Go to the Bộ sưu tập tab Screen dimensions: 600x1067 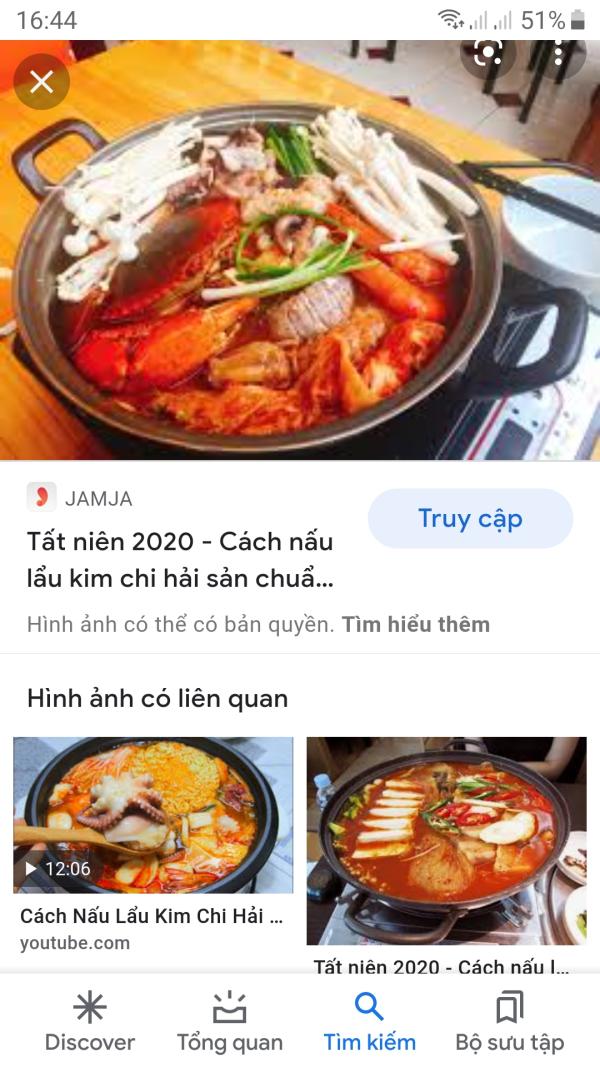(510, 1021)
